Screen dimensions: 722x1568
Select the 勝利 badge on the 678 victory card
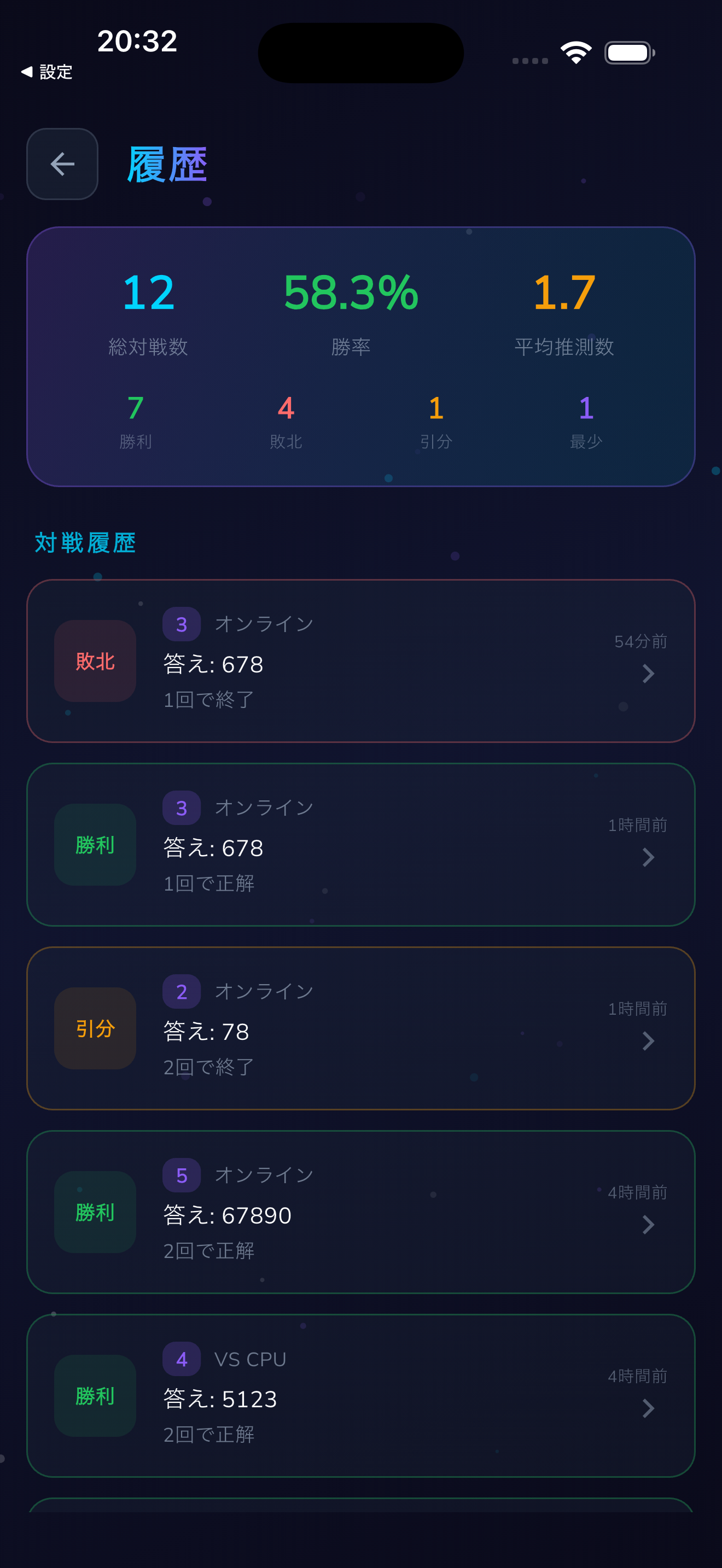click(x=95, y=845)
